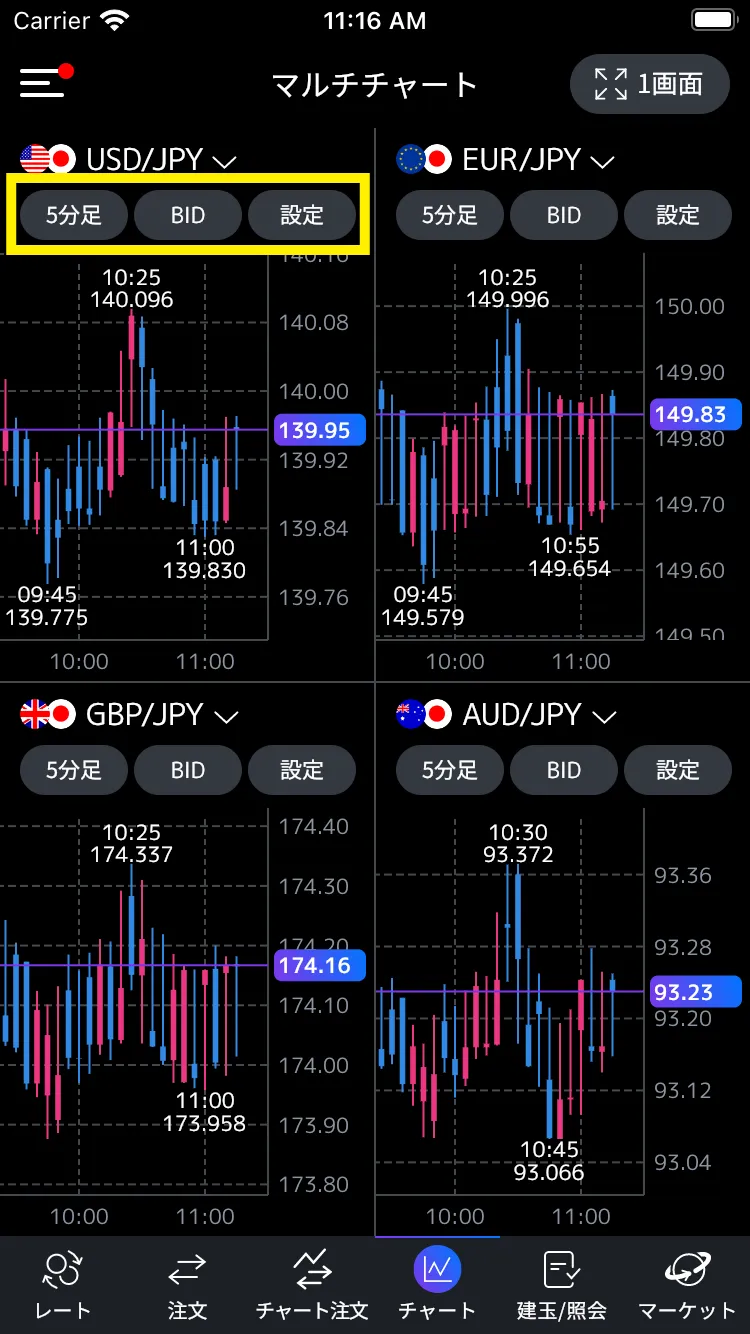The width and height of the screenshot is (750, 1334).
Task: Open the チャート注文 tab
Action: (312, 1285)
